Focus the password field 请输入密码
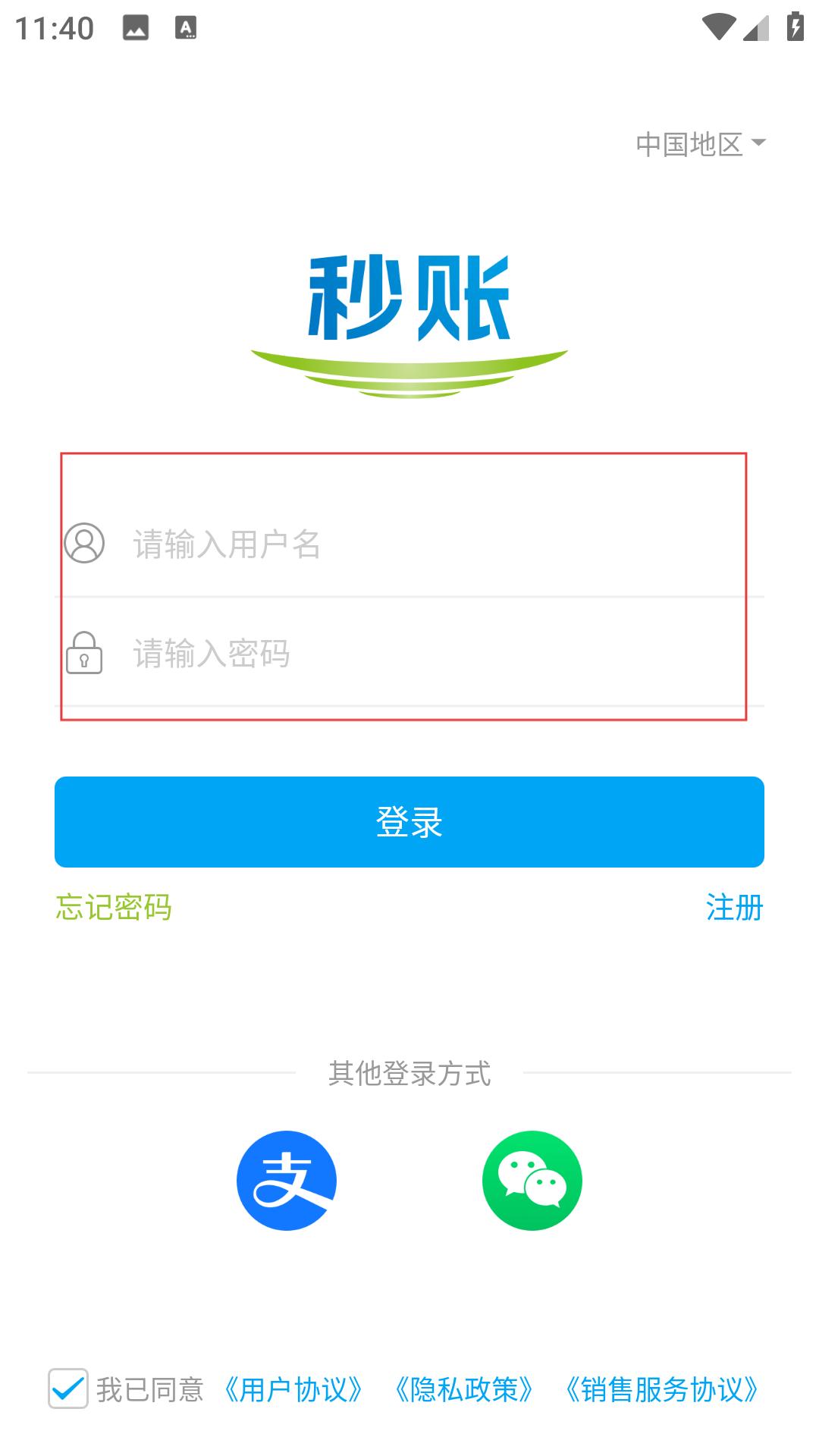 [425, 653]
